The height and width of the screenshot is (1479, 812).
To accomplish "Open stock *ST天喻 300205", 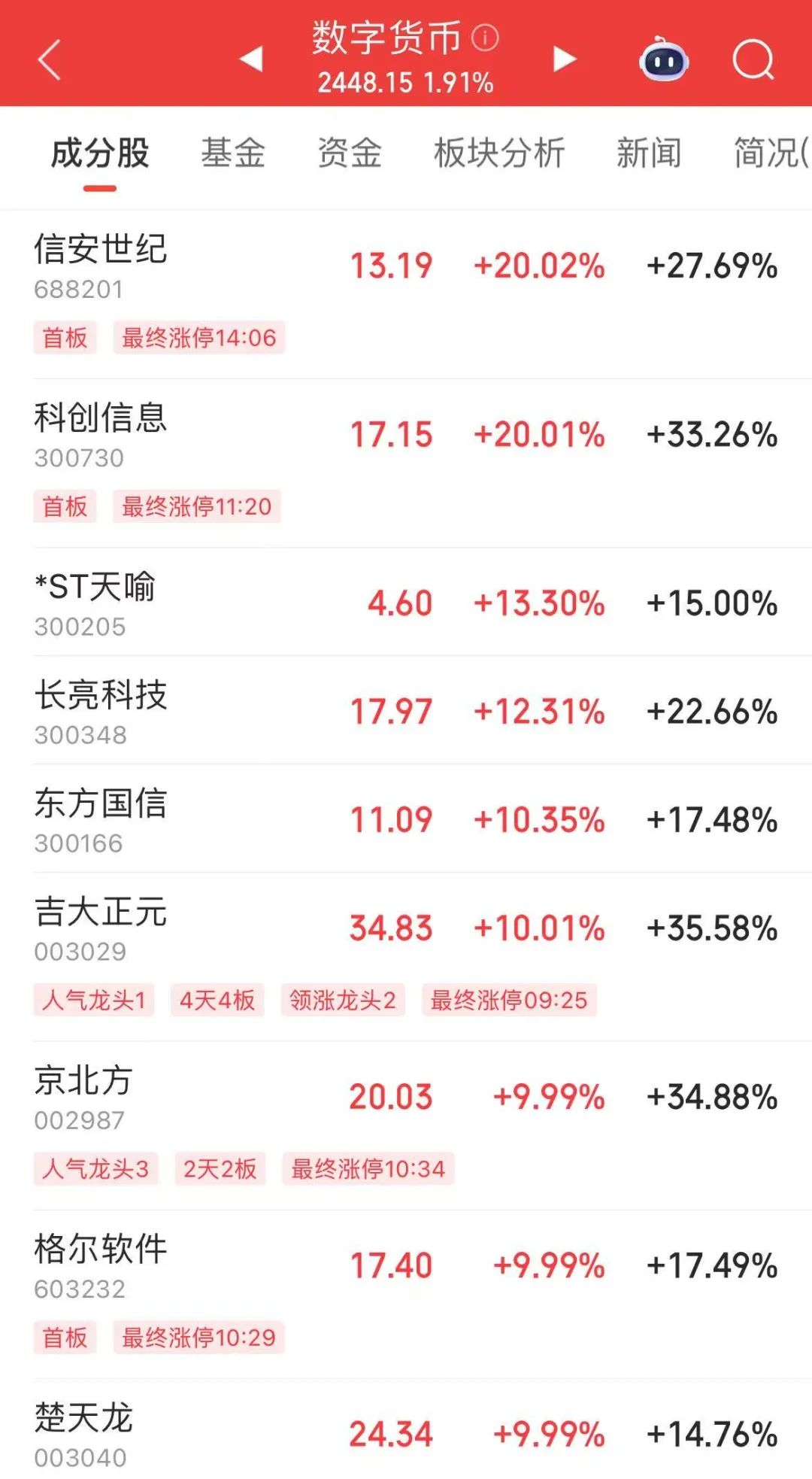I will [406, 602].
